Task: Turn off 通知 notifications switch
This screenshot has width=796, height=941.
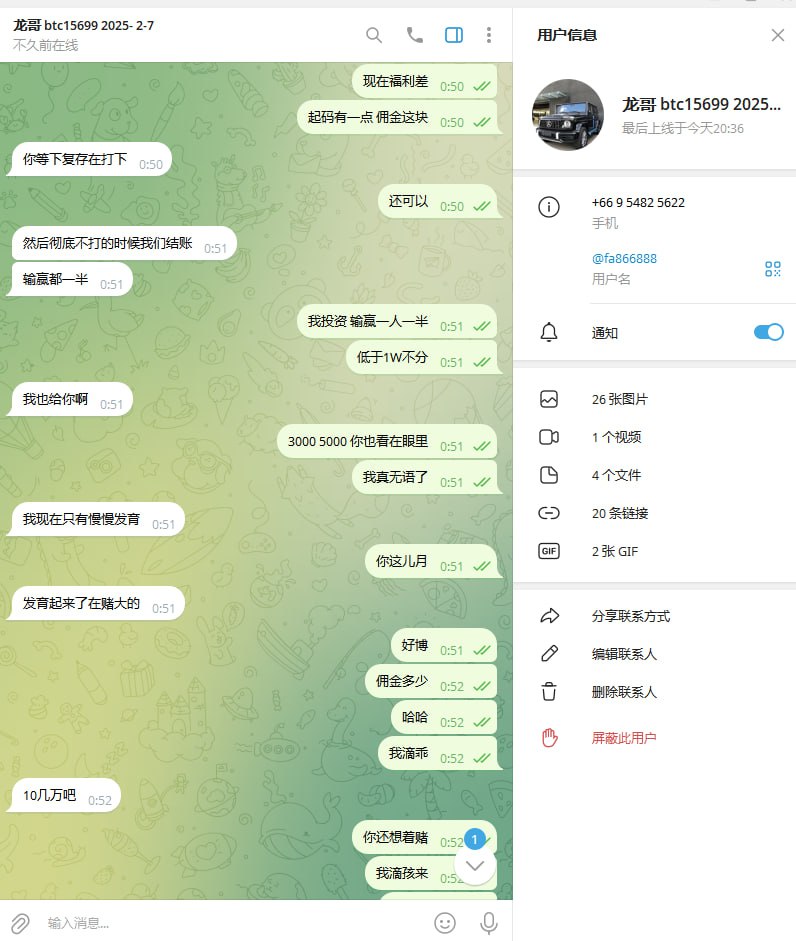Action: 768,332
